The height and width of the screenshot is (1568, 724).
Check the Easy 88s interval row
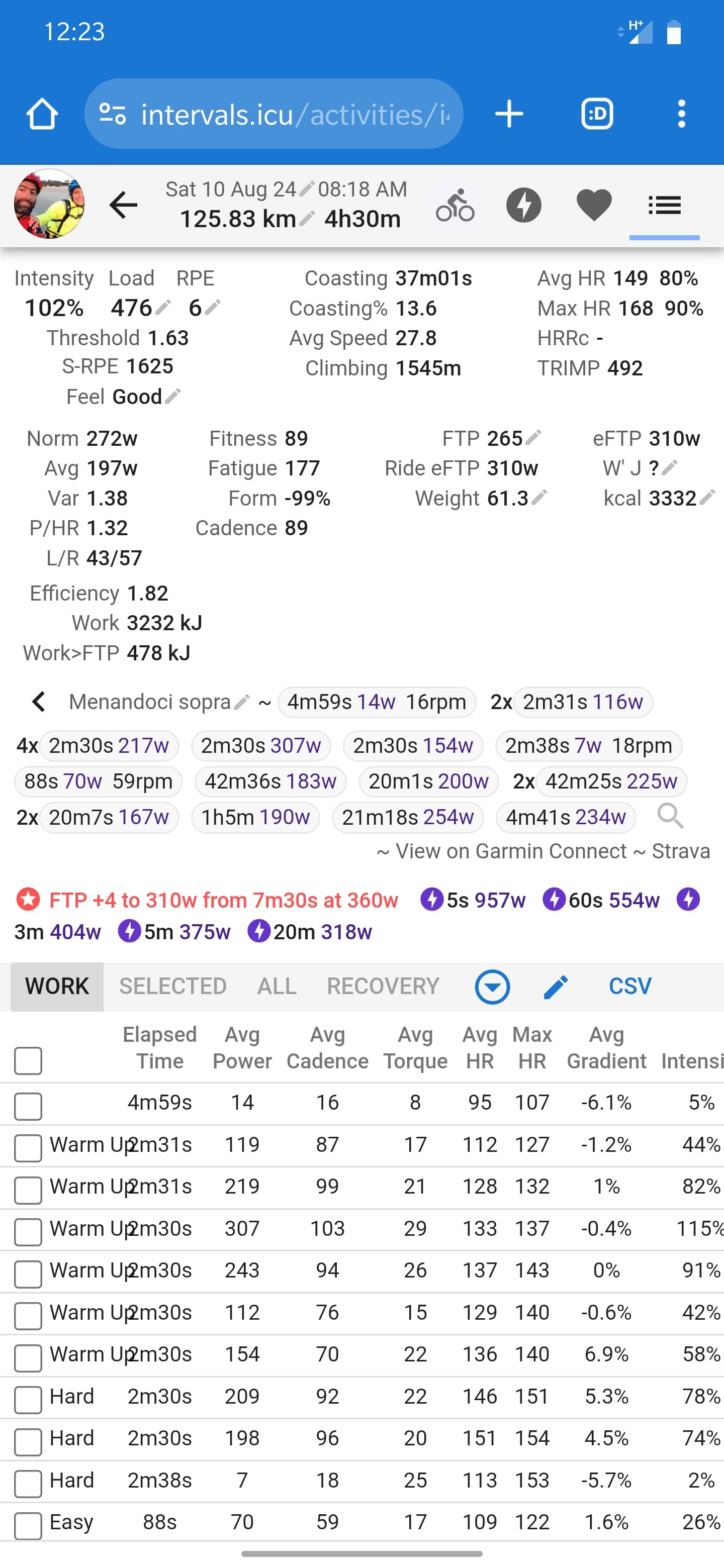point(28,1526)
